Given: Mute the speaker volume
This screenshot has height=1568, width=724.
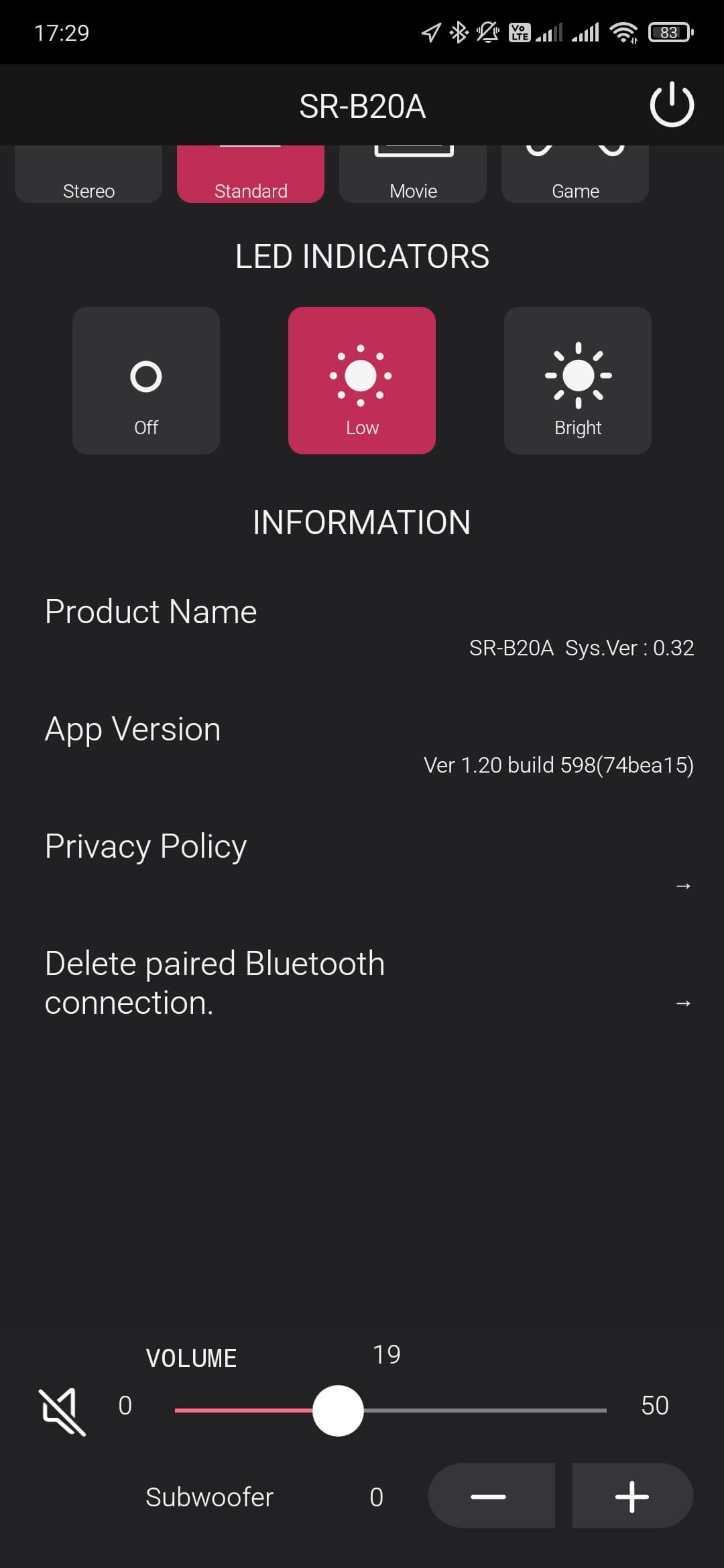Looking at the screenshot, I should tap(62, 1411).
